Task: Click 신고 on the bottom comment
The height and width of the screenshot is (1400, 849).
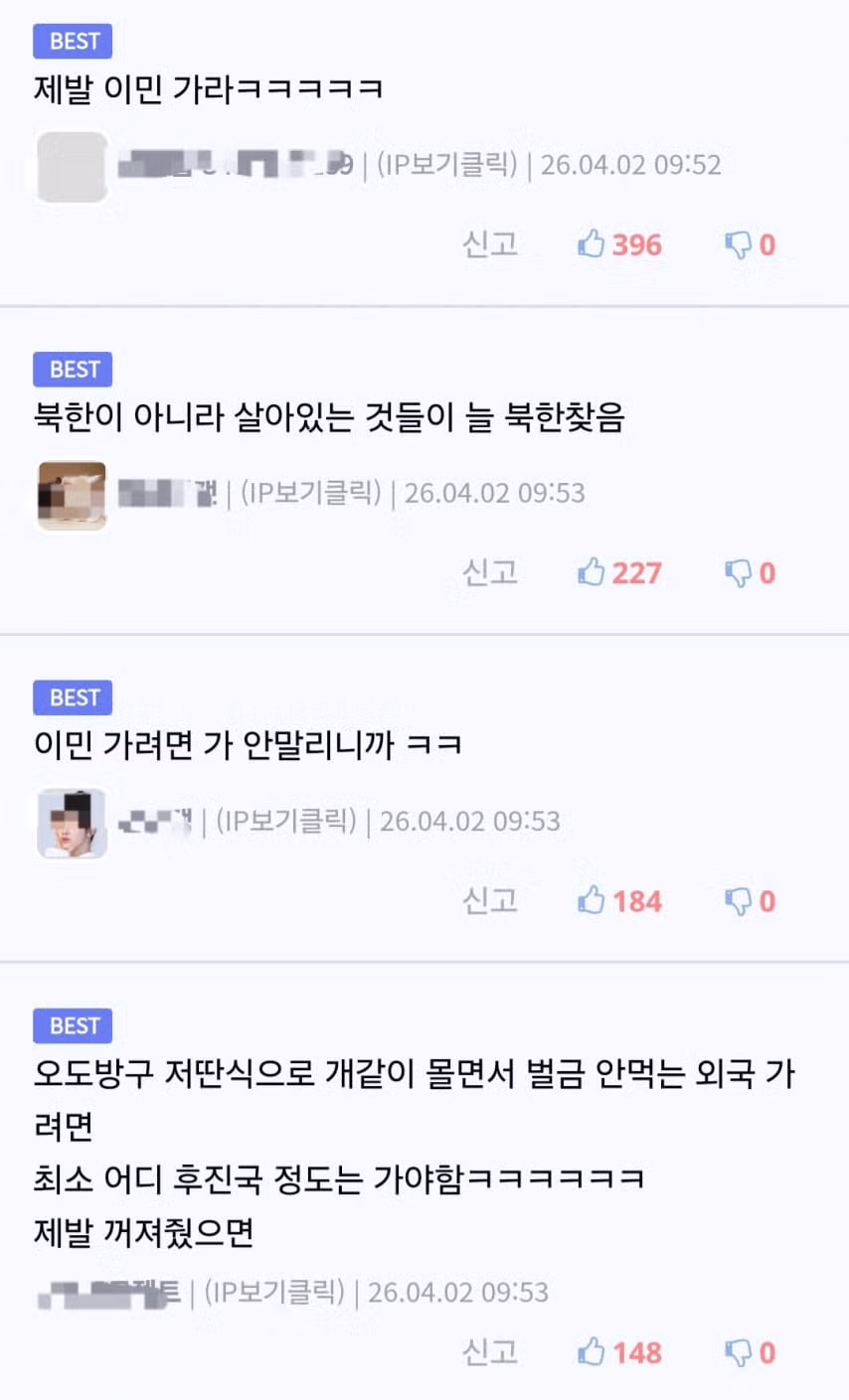Action: (x=490, y=1352)
